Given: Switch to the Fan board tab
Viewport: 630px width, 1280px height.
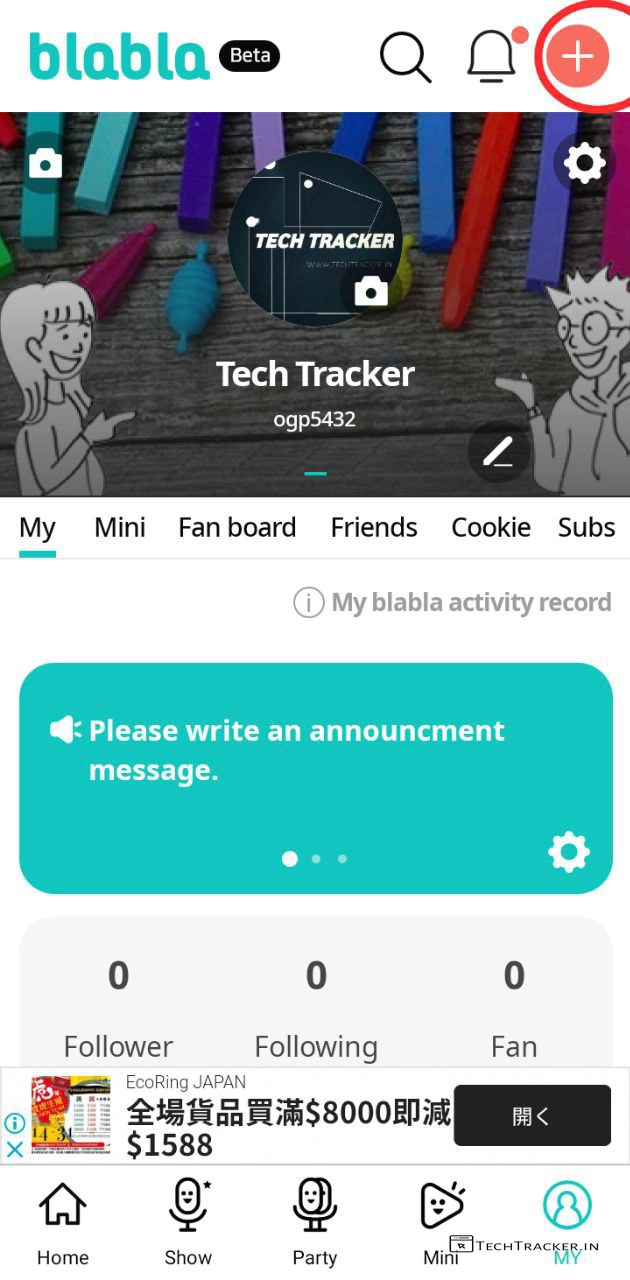Looking at the screenshot, I should tap(237, 527).
